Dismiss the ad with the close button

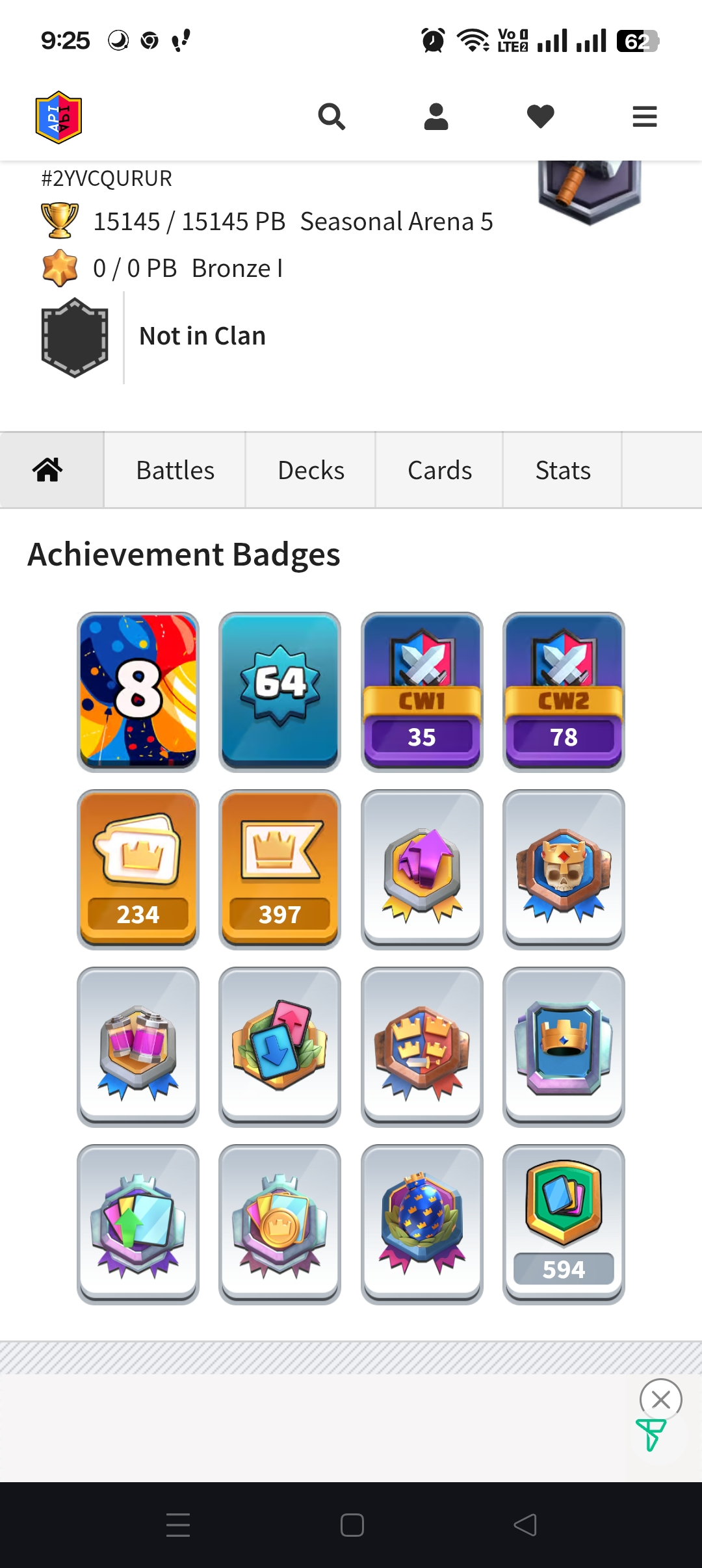tap(660, 1399)
